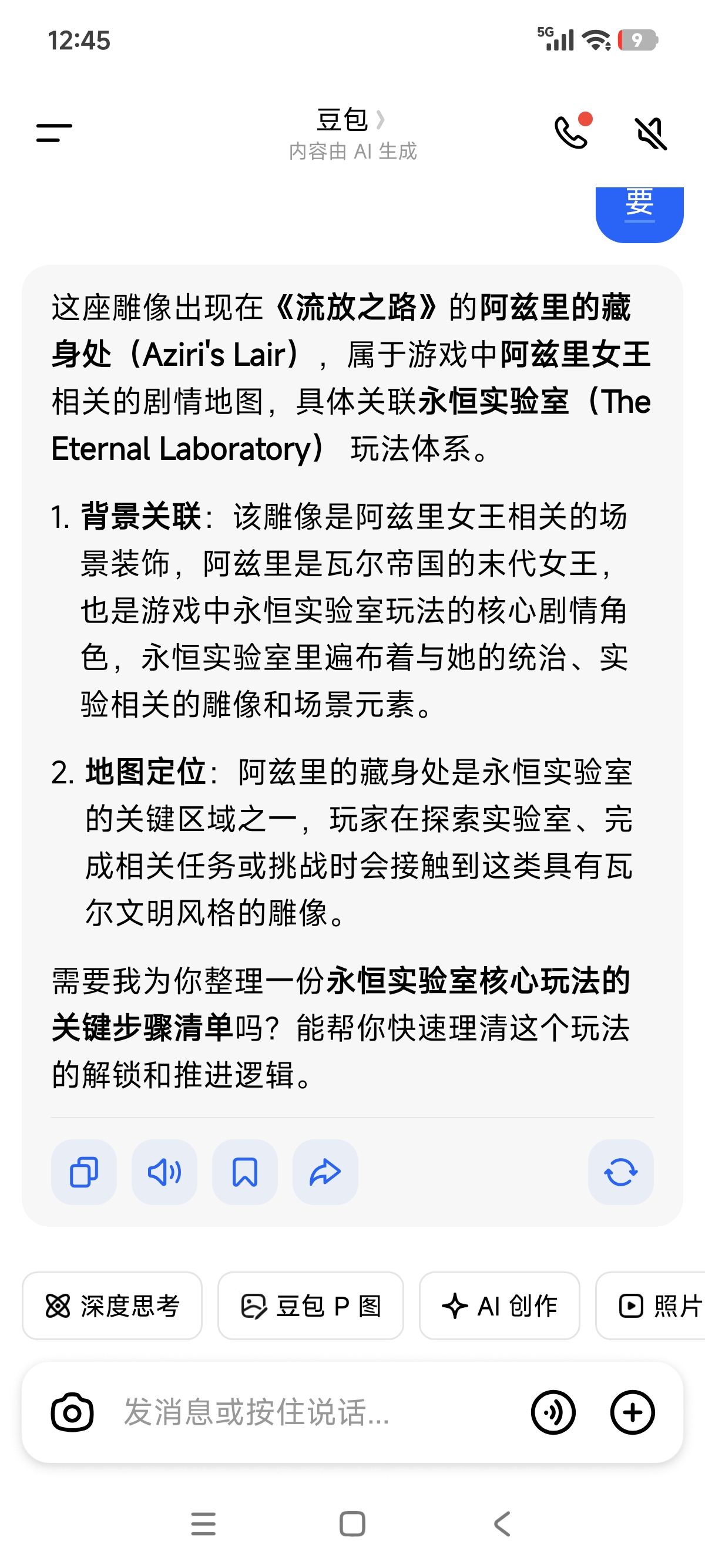Viewport: 705px width, 1568px height.
Task: Open the camera from input bar
Action: tap(72, 1412)
